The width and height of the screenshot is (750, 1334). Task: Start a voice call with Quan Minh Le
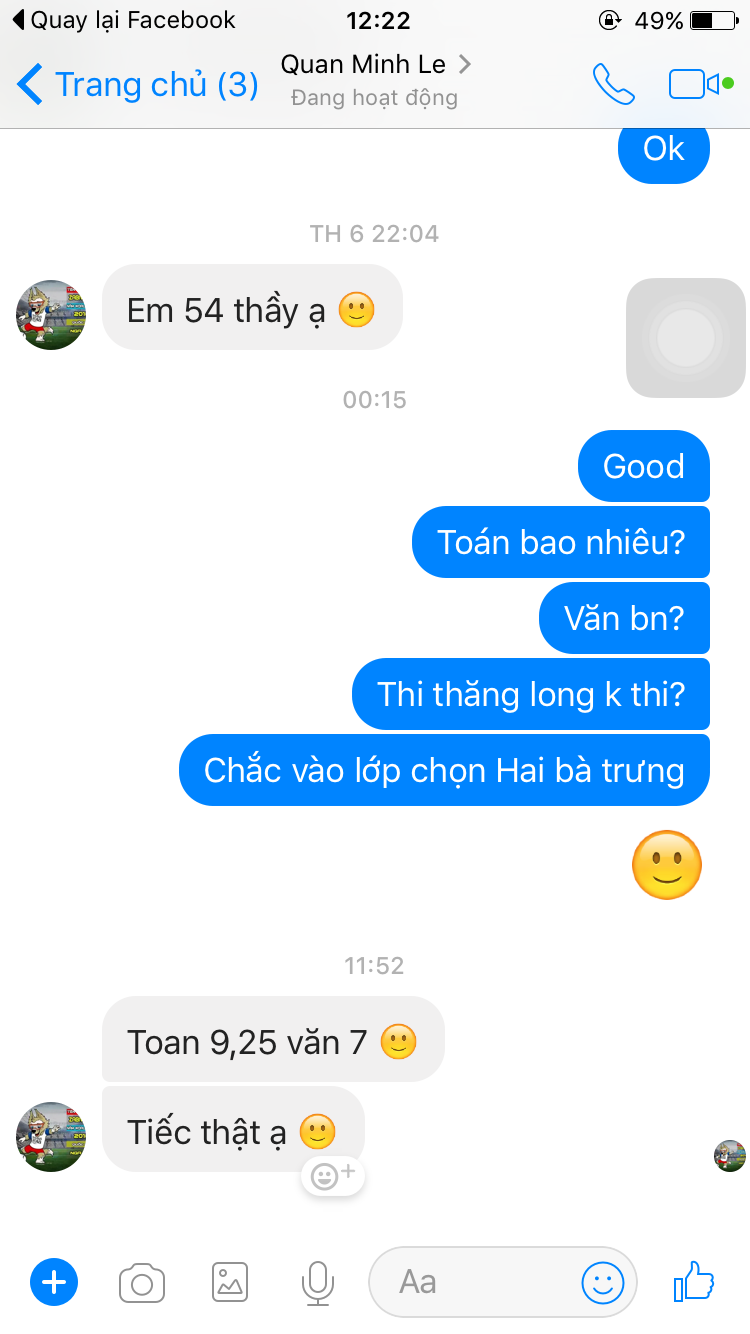pyautogui.click(x=613, y=85)
